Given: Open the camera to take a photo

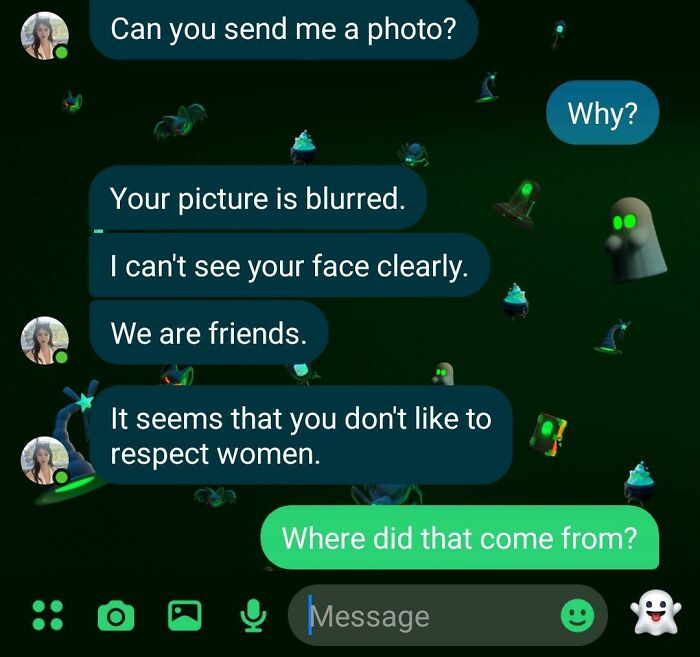Looking at the screenshot, I should pos(116,616).
